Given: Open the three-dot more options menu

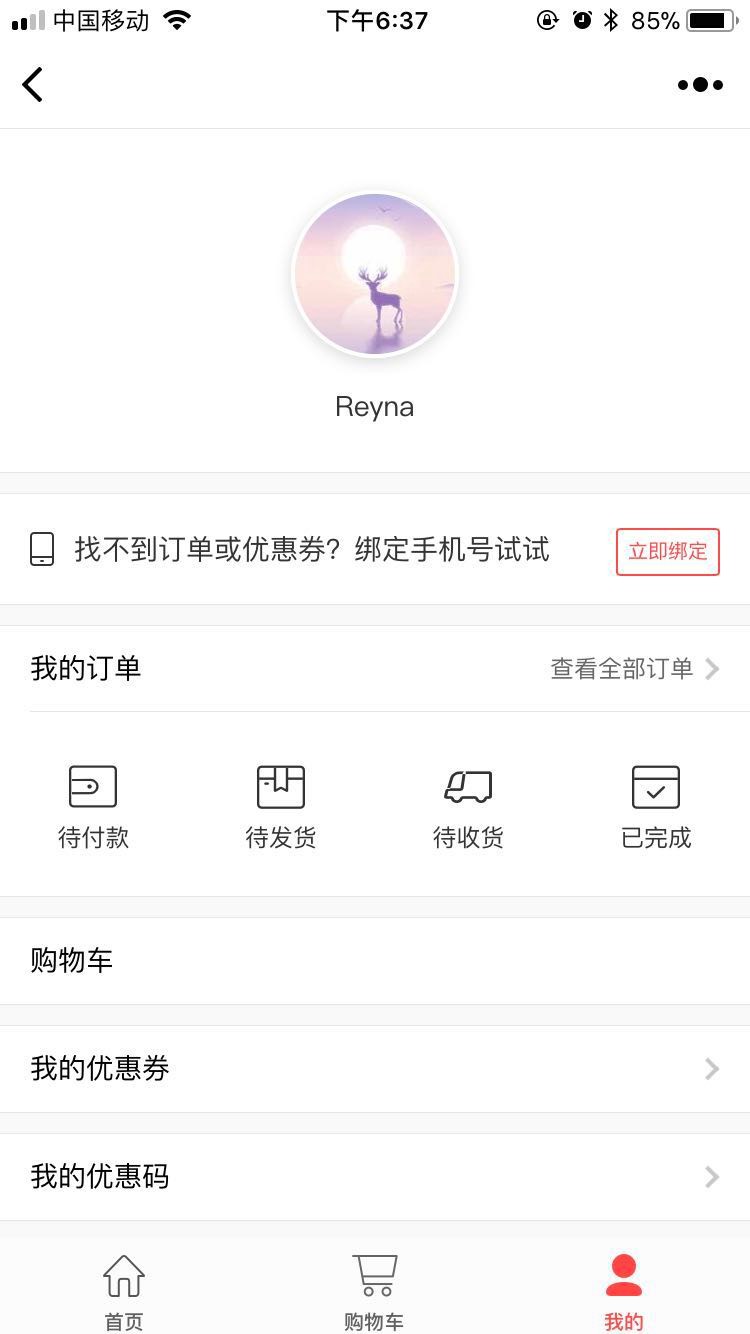Looking at the screenshot, I should coord(700,85).
